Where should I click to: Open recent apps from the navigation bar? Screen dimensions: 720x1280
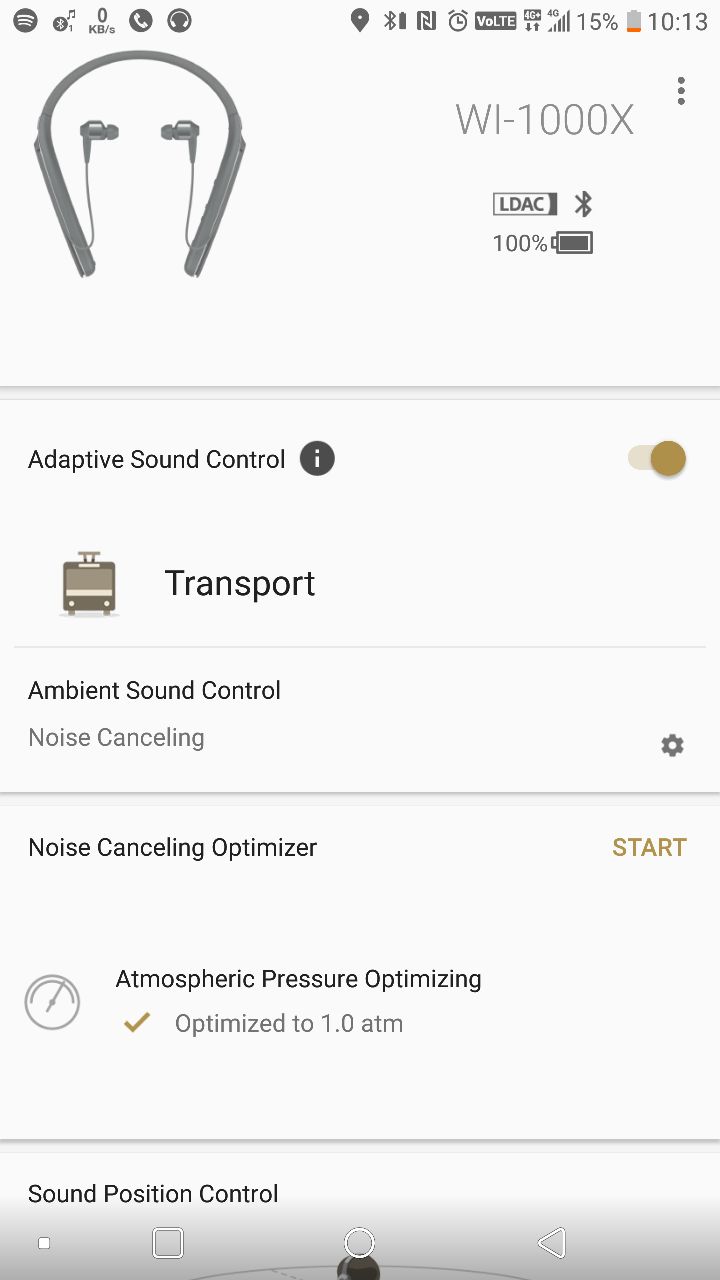pyautogui.click(x=168, y=1243)
